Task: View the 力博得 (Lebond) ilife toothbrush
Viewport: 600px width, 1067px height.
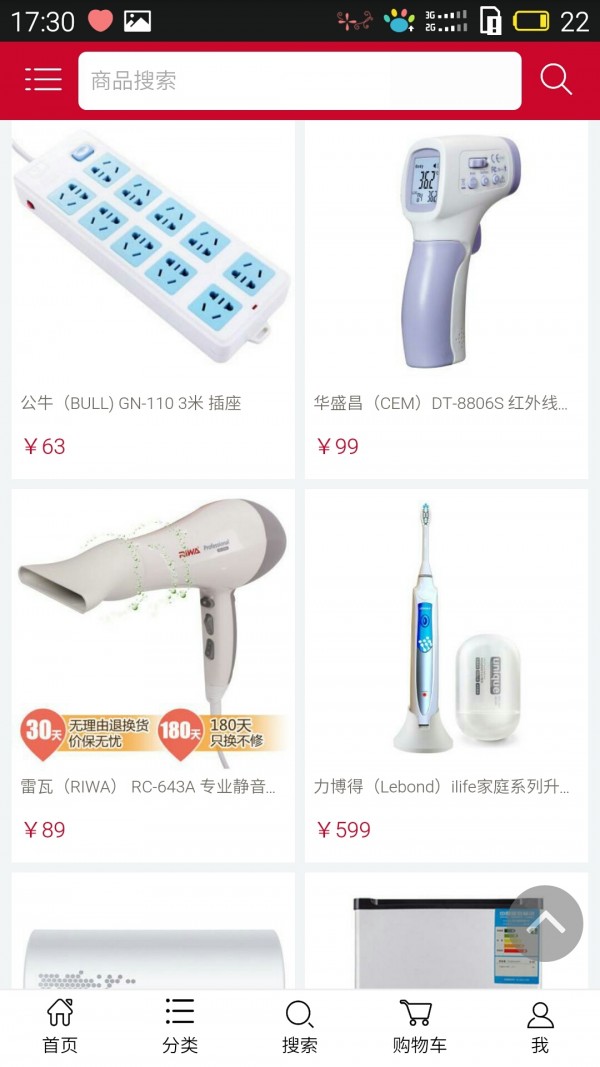Action: pos(446,670)
